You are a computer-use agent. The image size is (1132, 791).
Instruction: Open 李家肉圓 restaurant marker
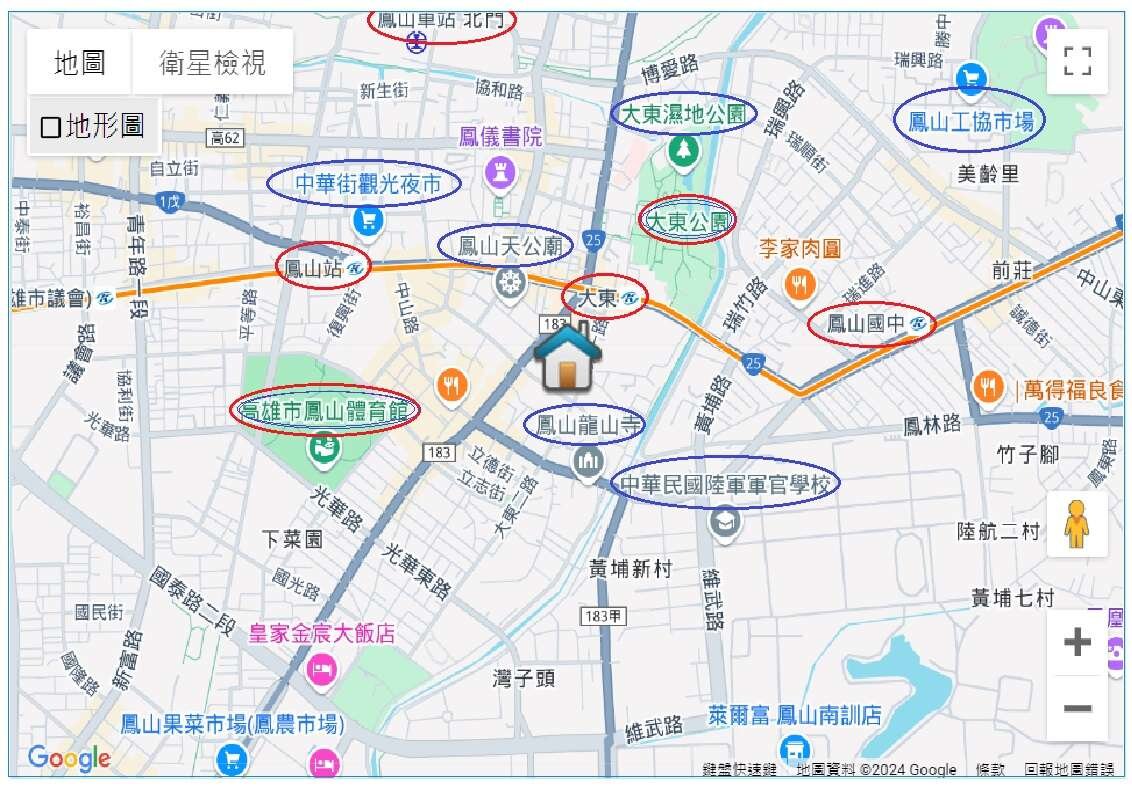coord(799,283)
